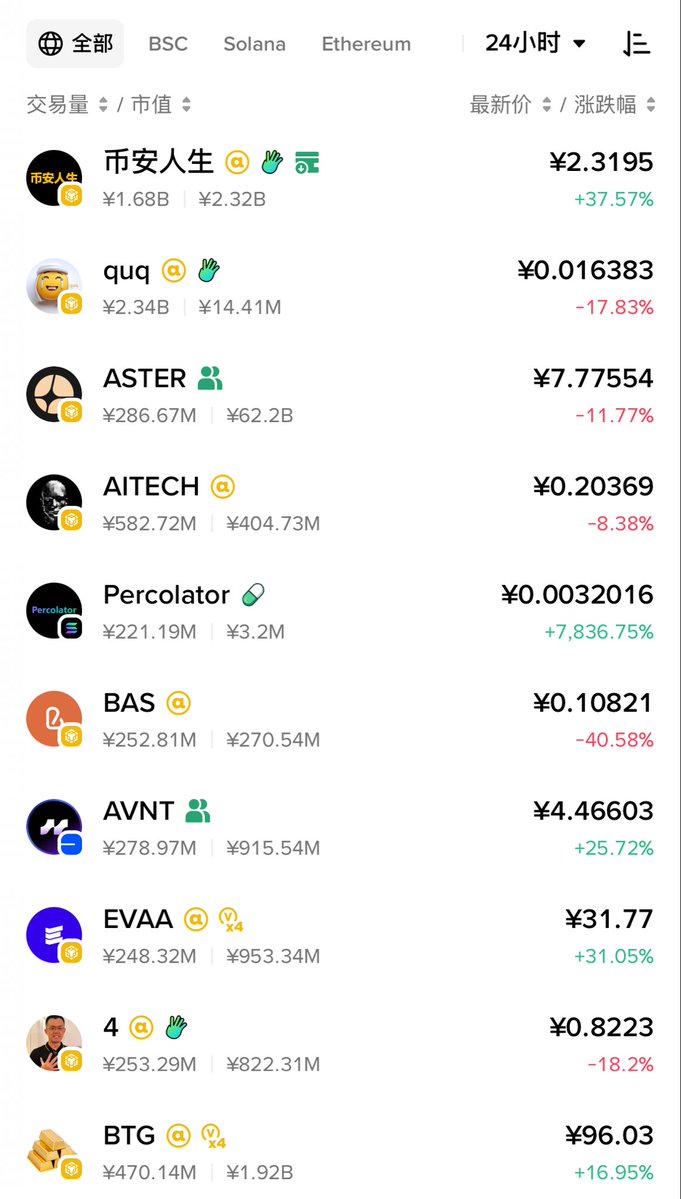Open the EVAA token details
Screen dimensions: 681x1199
(340, 934)
